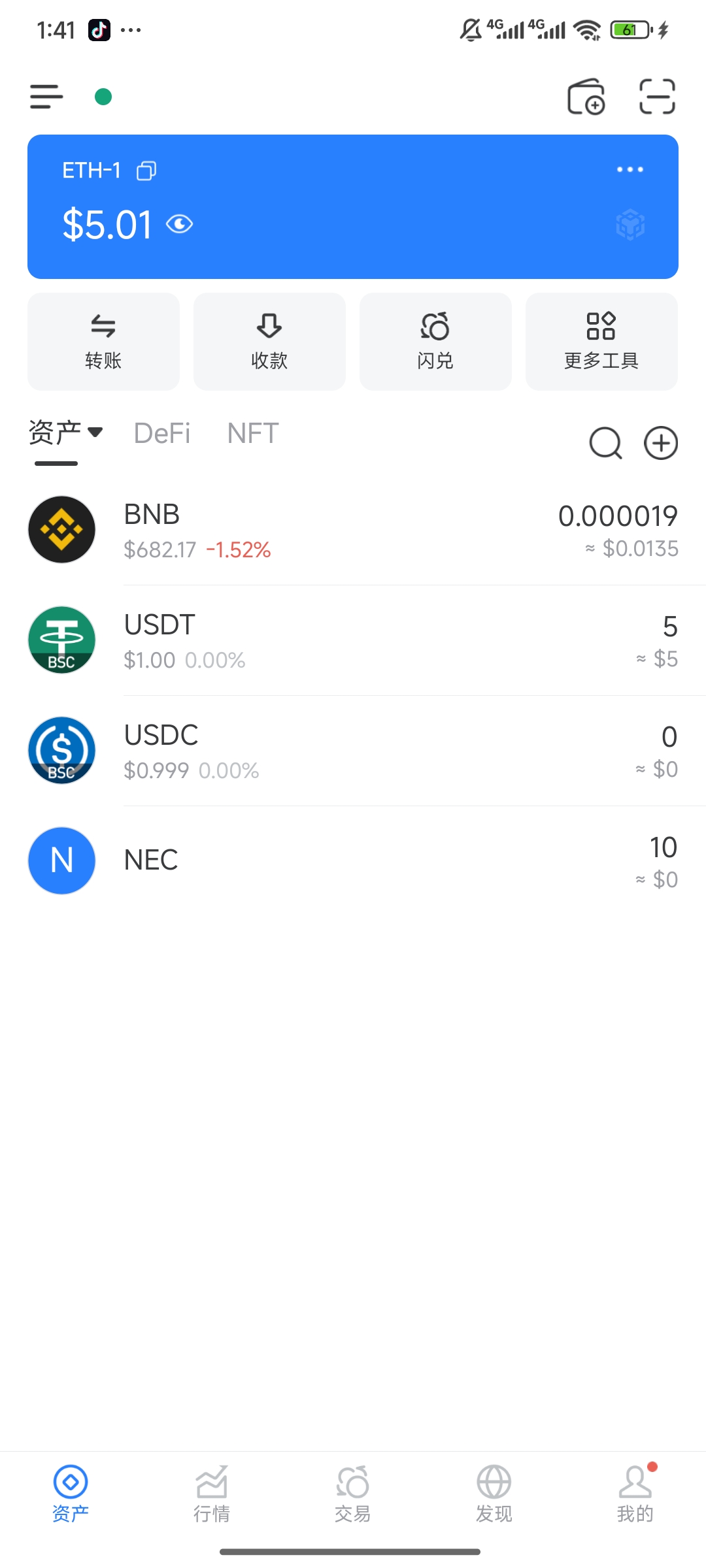Open the add wallet icon
The width and height of the screenshot is (706, 1568).
click(x=586, y=97)
